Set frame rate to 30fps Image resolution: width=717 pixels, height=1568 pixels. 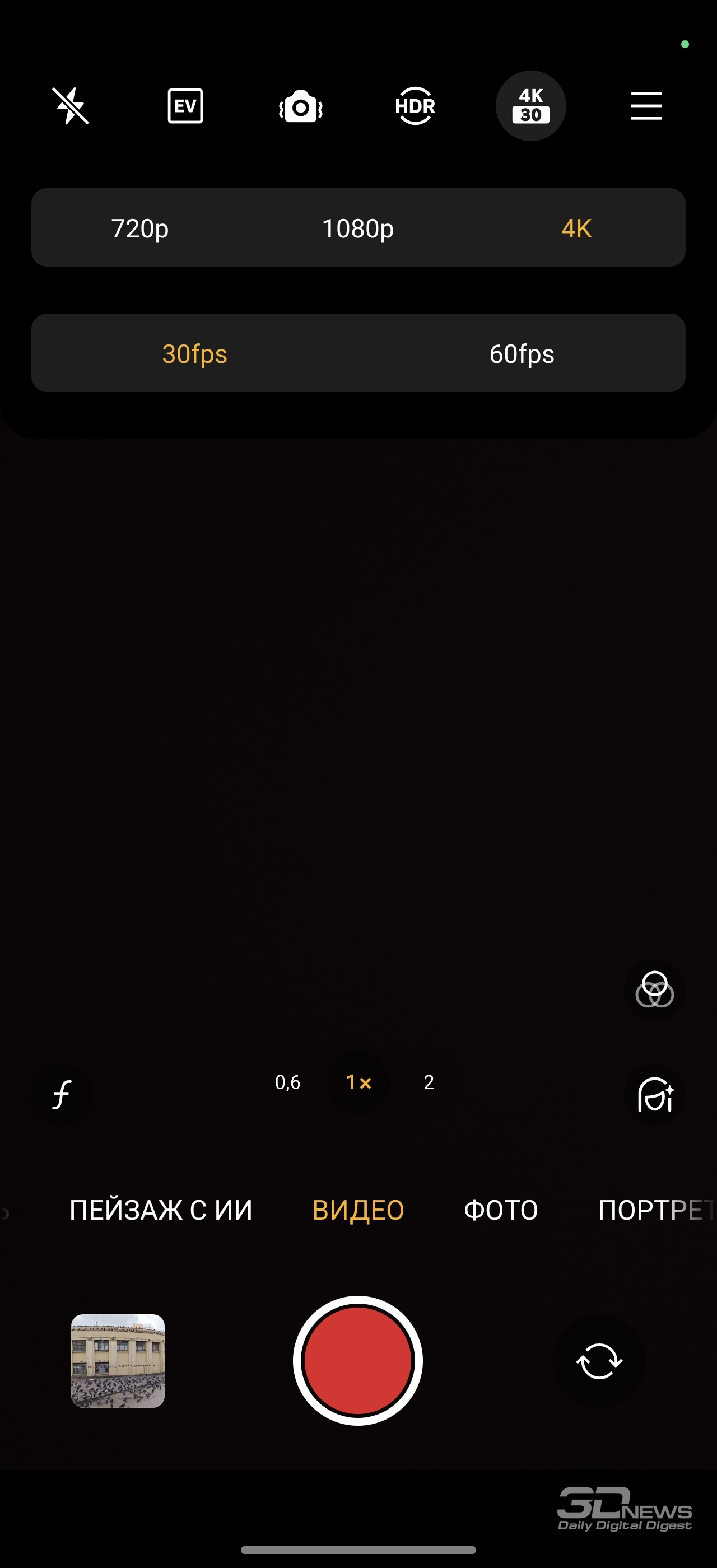pos(195,354)
